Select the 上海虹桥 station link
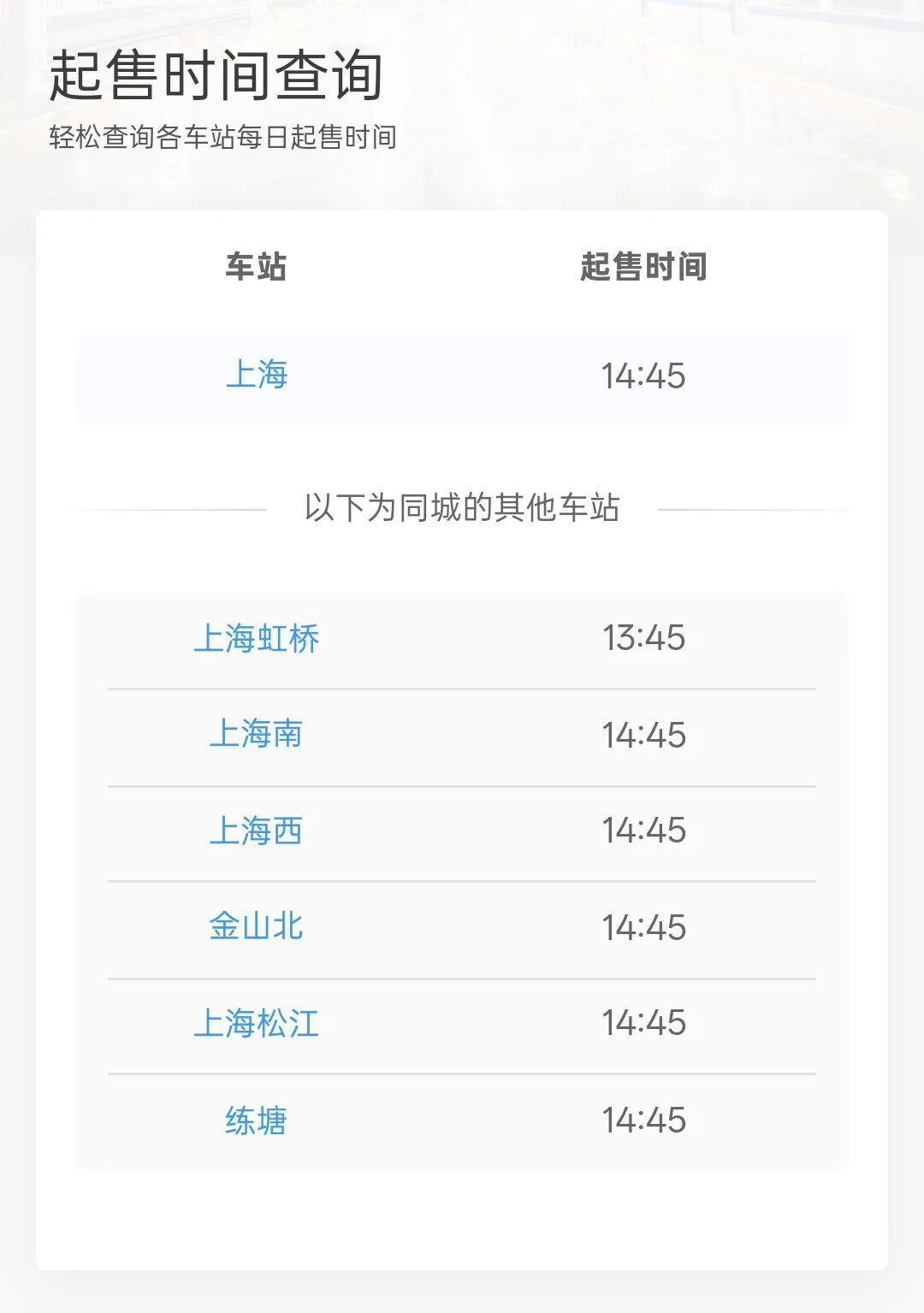The width and height of the screenshot is (924, 1313). (257, 637)
